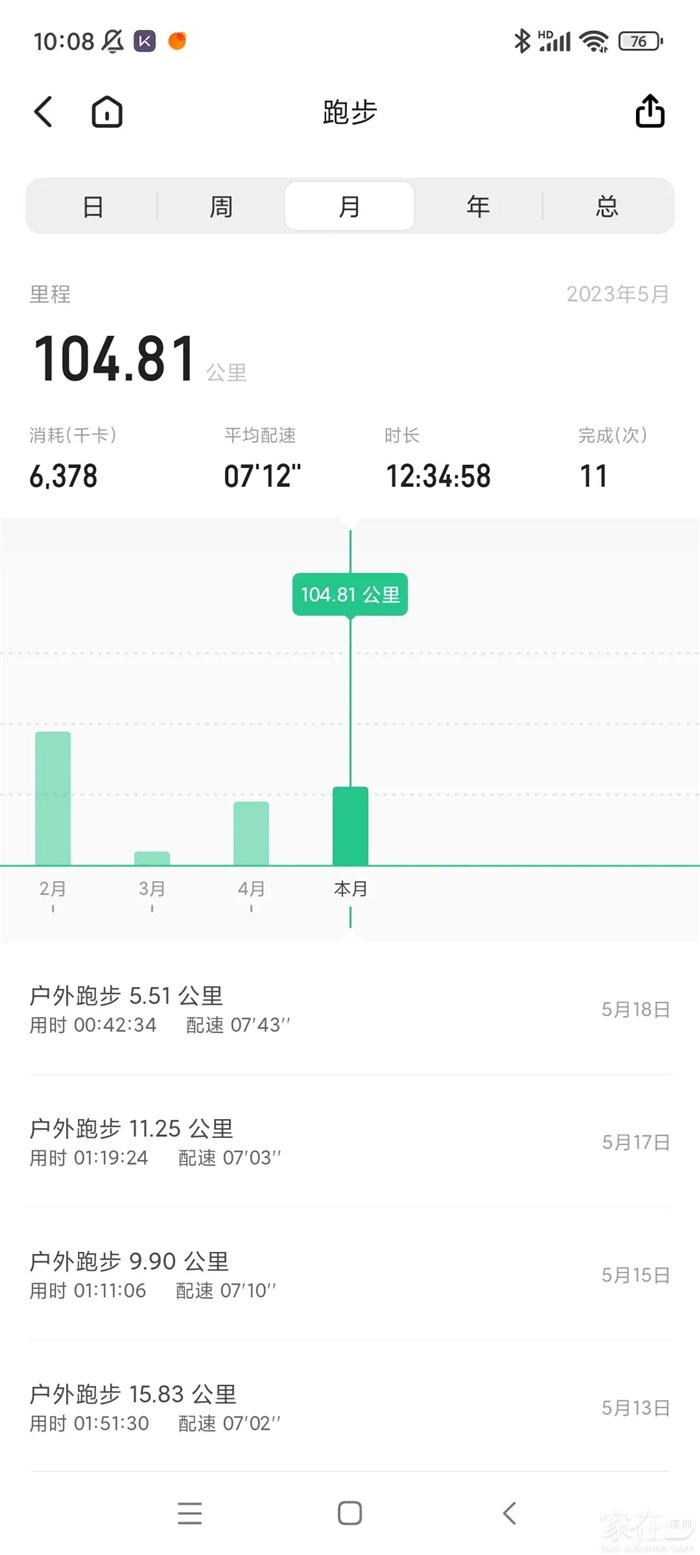Select the 2月 bar in the chart
The height and width of the screenshot is (1555, 700).
click(x=53, y=798)
